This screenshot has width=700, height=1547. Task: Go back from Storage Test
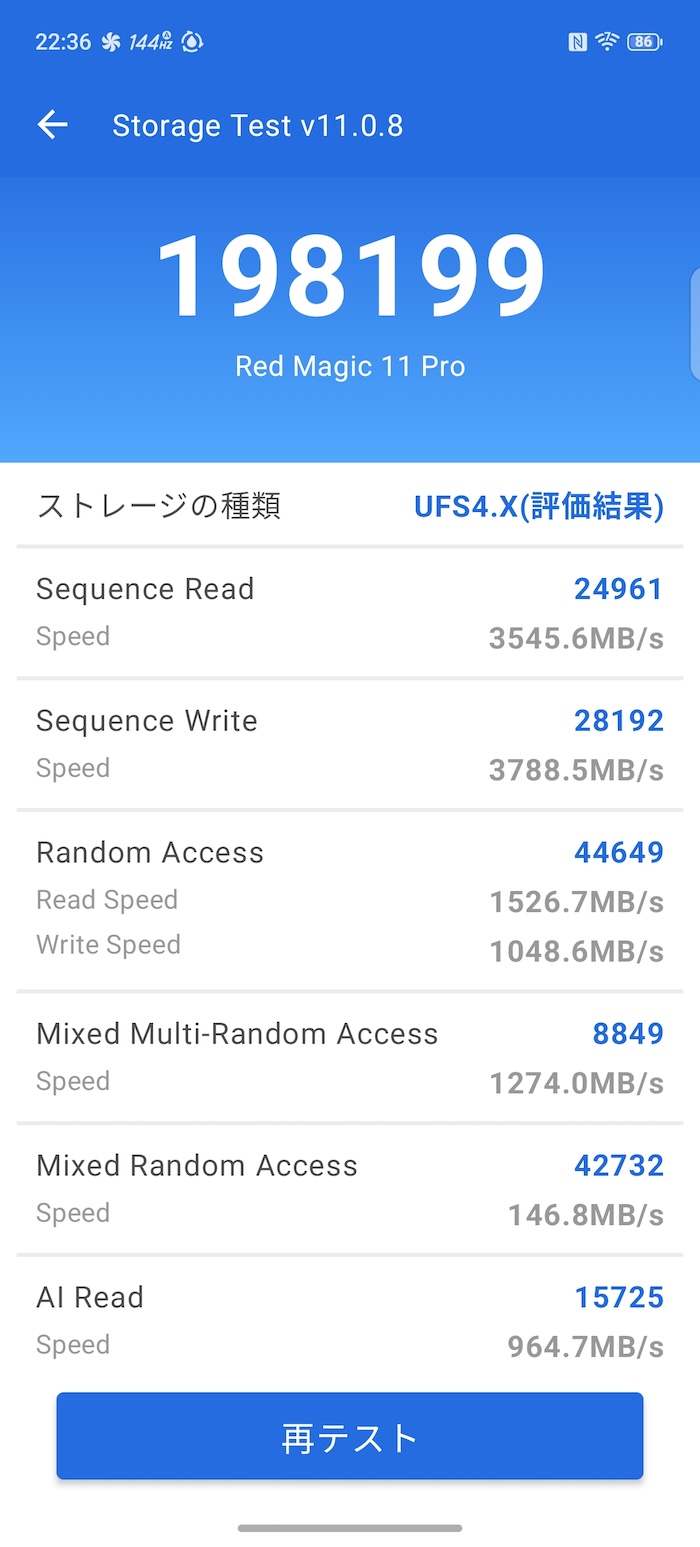(x=52, y=125)
